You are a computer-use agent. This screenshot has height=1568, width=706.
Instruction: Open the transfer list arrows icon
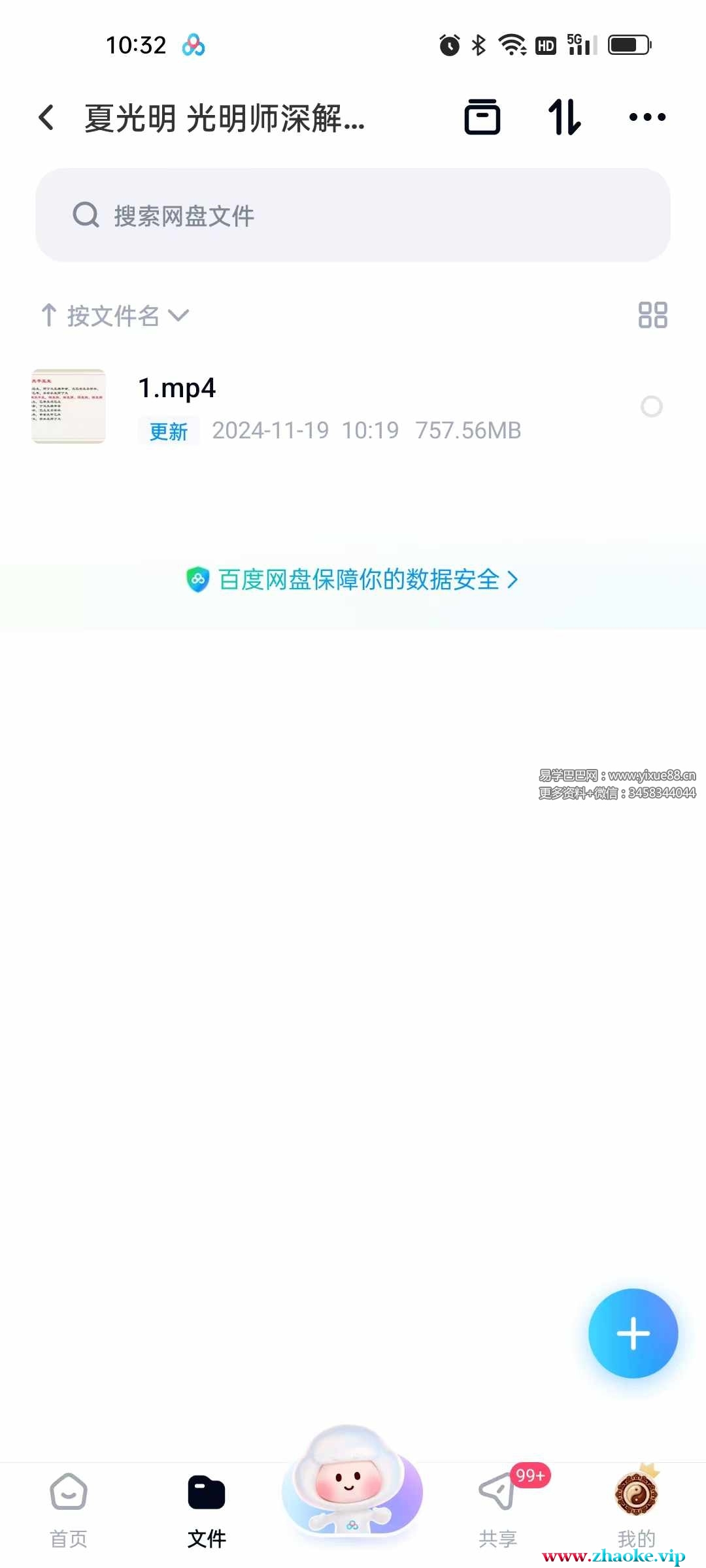click(x=564, y=118)
